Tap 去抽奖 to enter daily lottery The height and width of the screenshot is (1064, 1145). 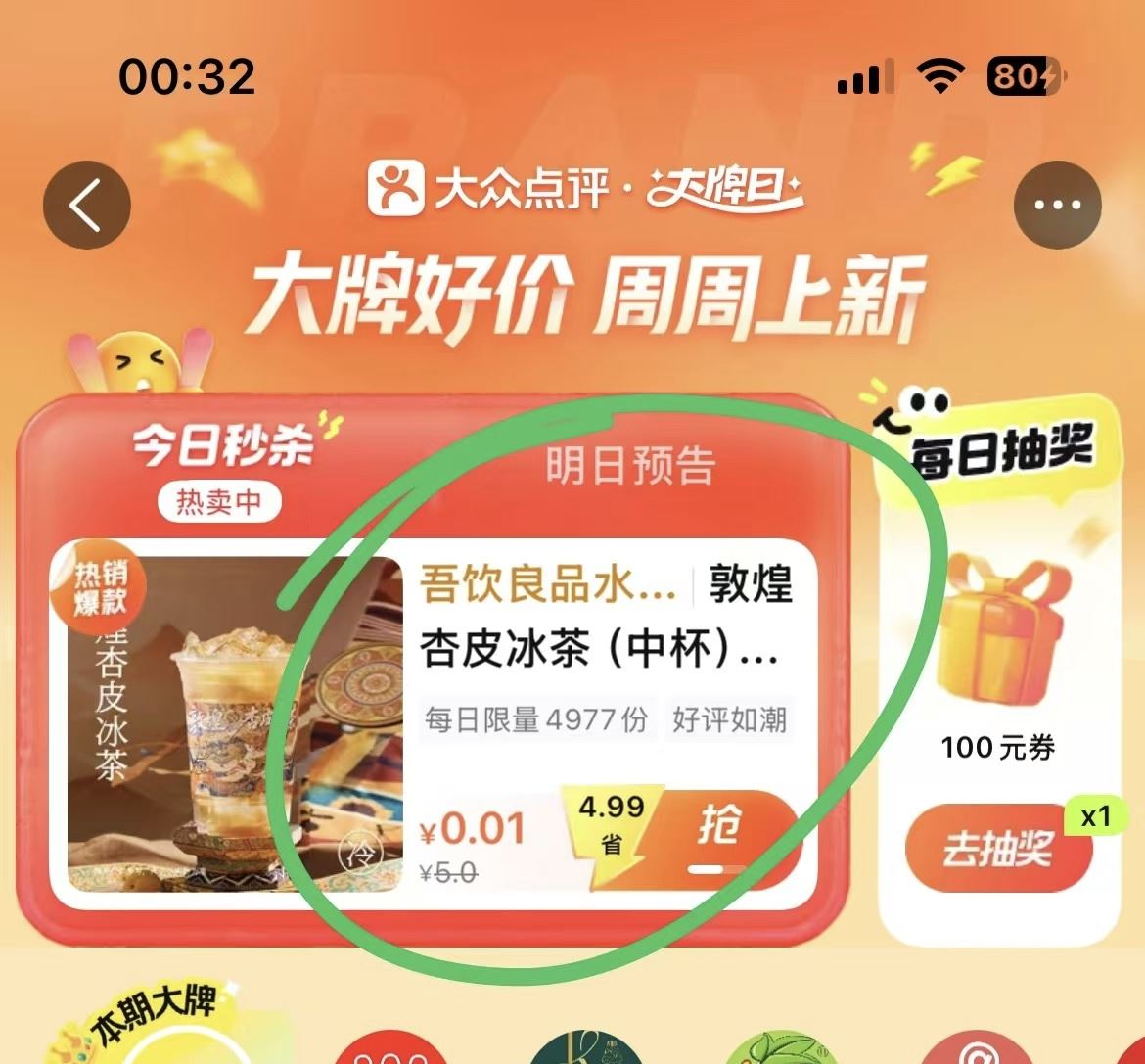996,848
